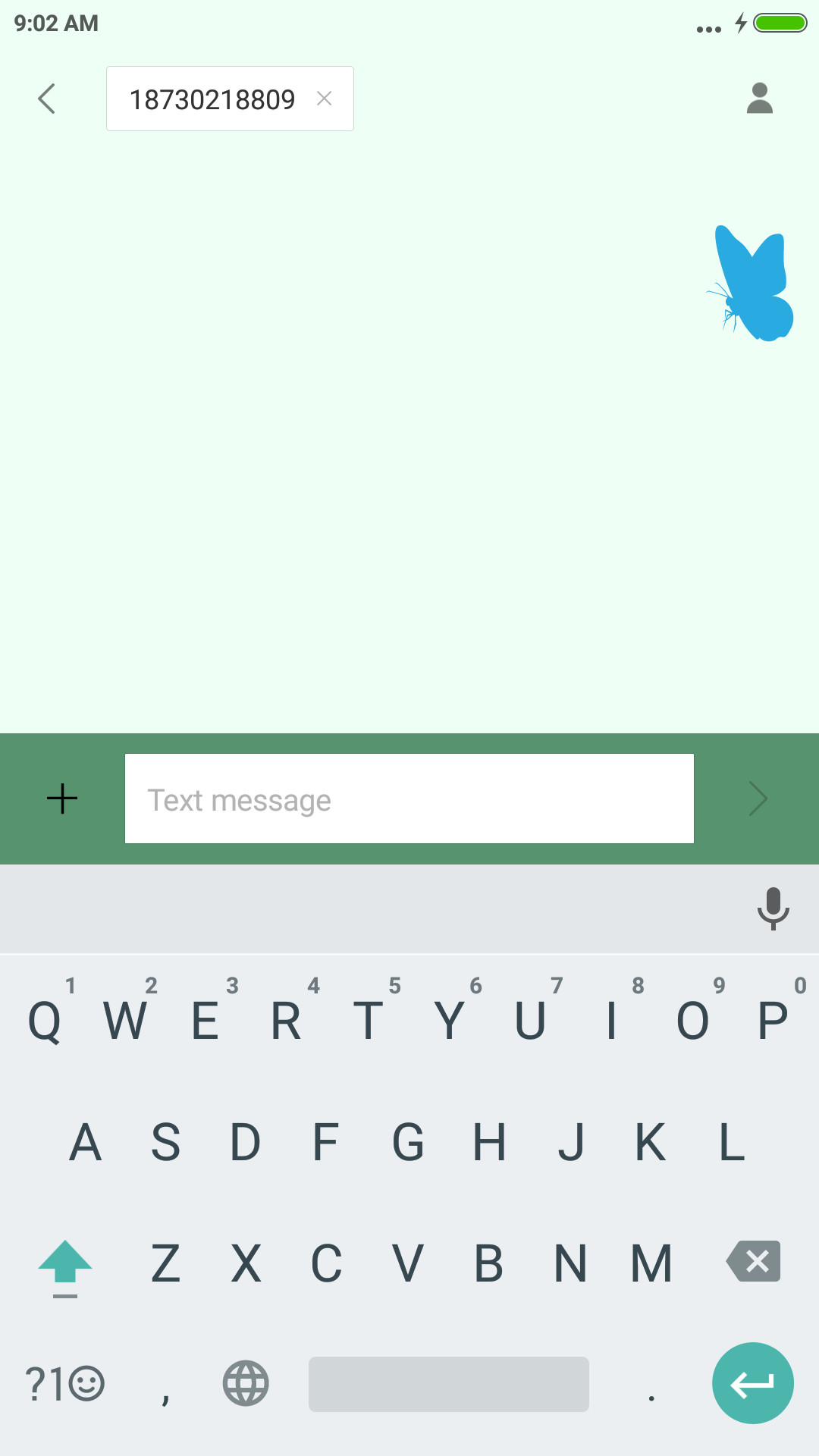819x1456 pixels.
Task: Tap the plus attachment button
Action: pyautogui.click(x=62, y=799)
